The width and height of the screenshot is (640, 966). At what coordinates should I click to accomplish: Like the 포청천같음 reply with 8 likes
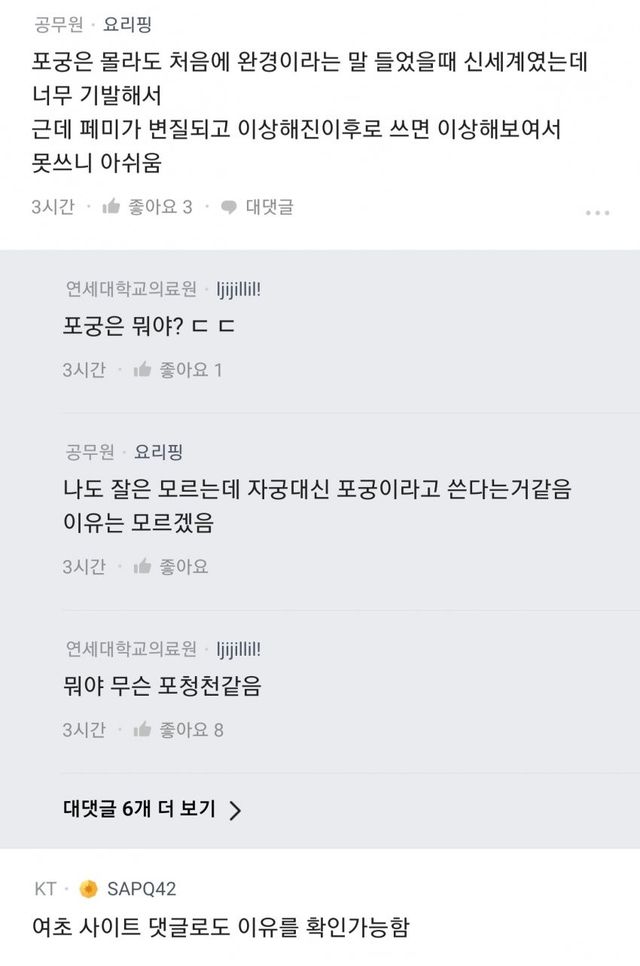point(178,730)
